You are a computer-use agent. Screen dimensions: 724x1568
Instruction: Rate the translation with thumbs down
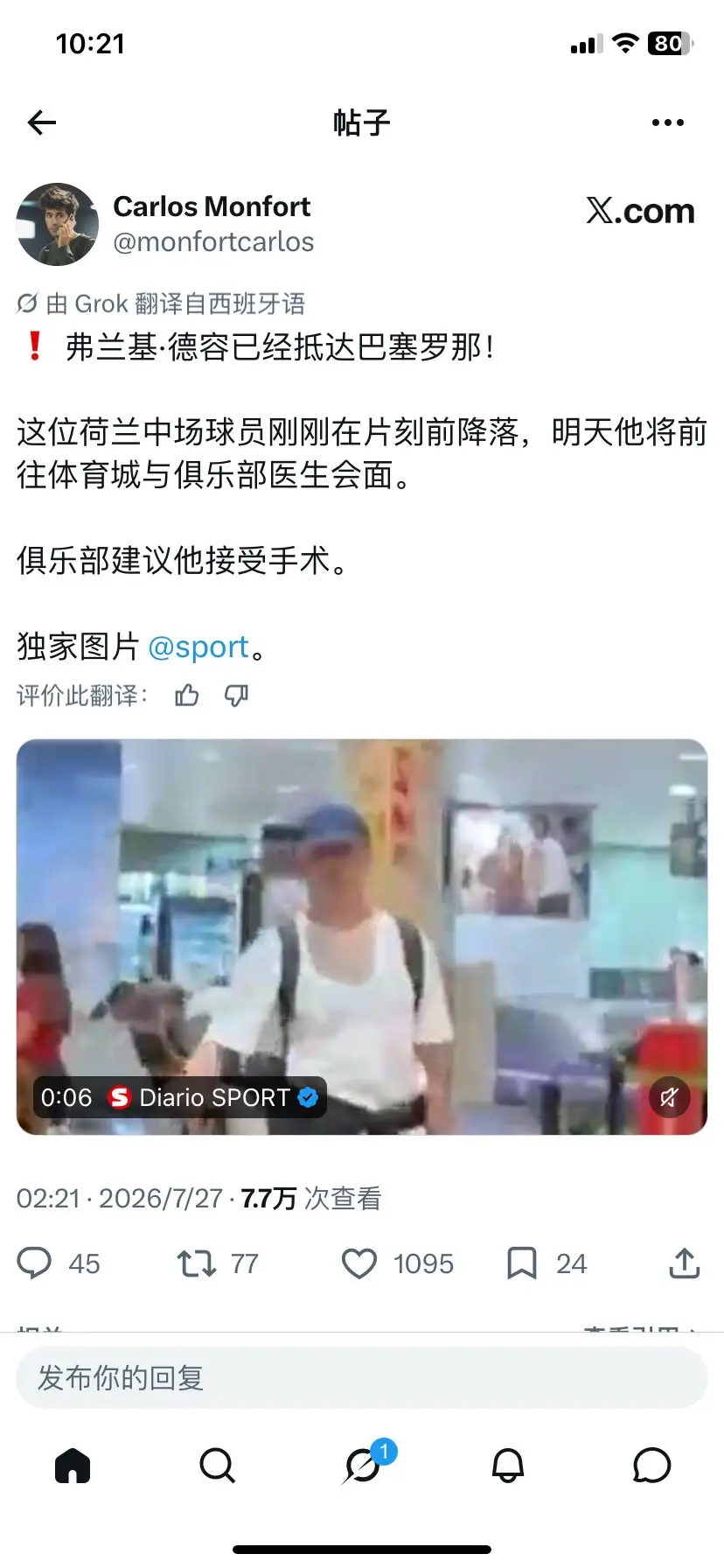coord(236,696)
